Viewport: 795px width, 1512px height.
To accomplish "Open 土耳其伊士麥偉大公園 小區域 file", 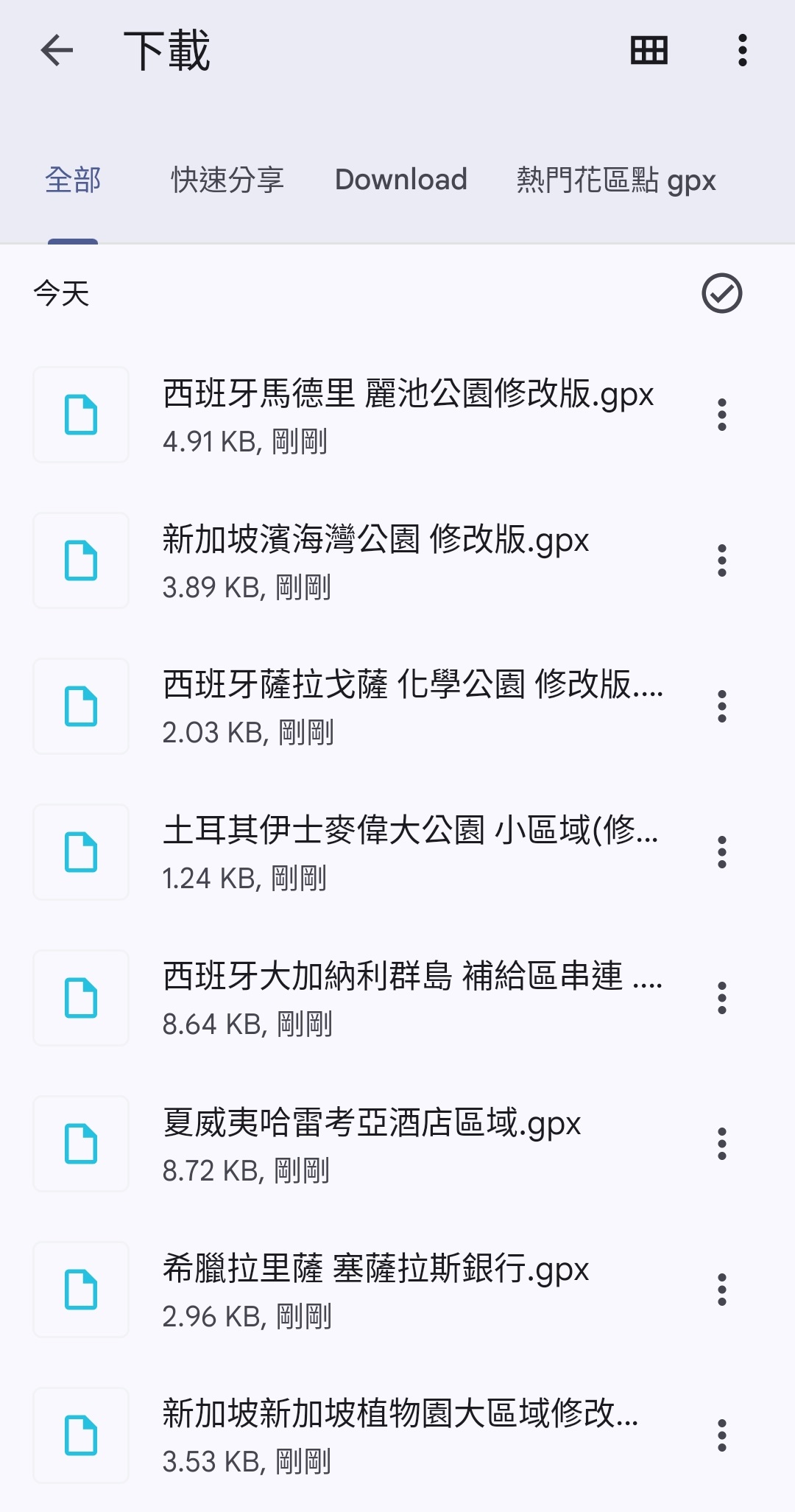I will click(x=410, y=852).
